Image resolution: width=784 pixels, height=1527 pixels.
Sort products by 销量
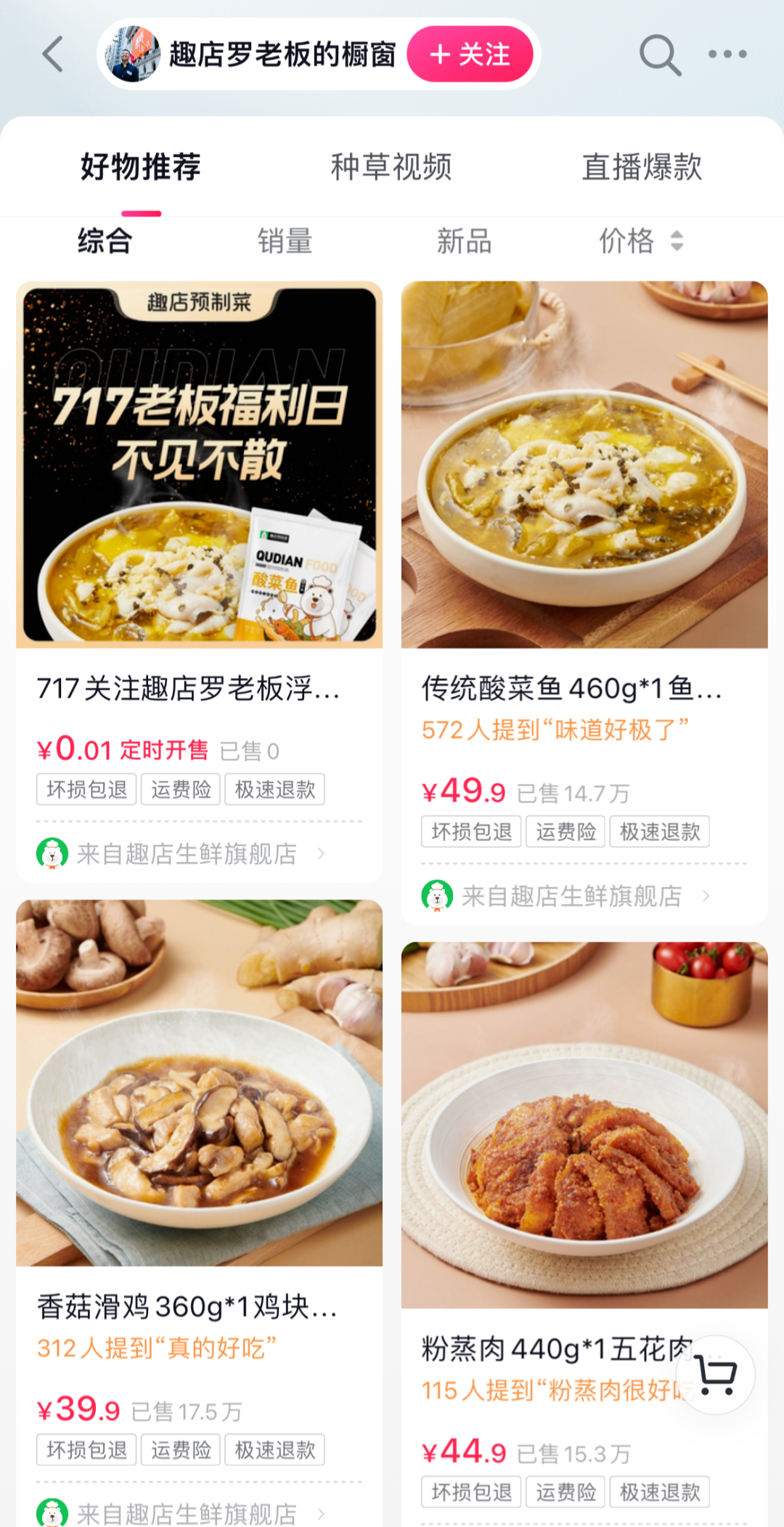click(x=285, y=241)
